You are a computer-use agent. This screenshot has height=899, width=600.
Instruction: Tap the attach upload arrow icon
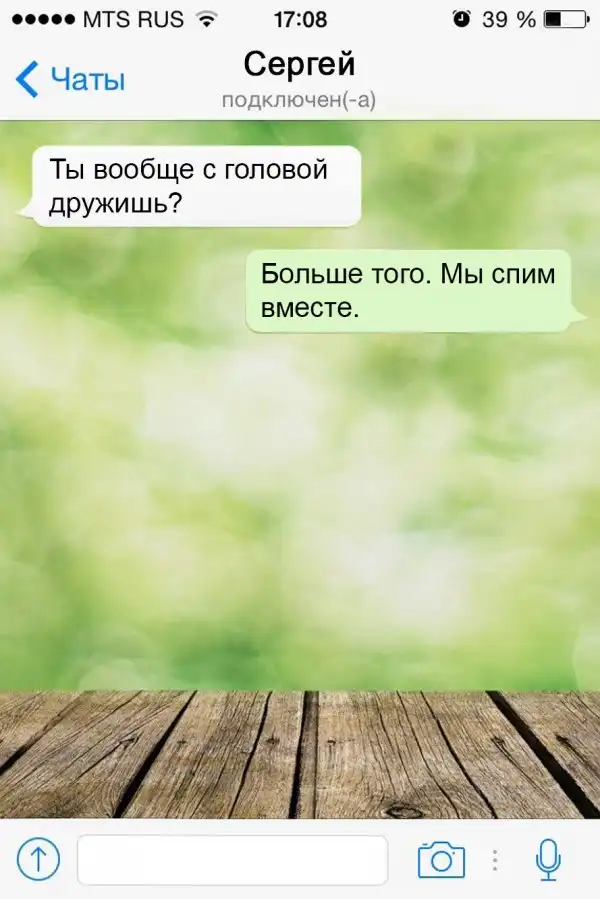click(38, 859)
